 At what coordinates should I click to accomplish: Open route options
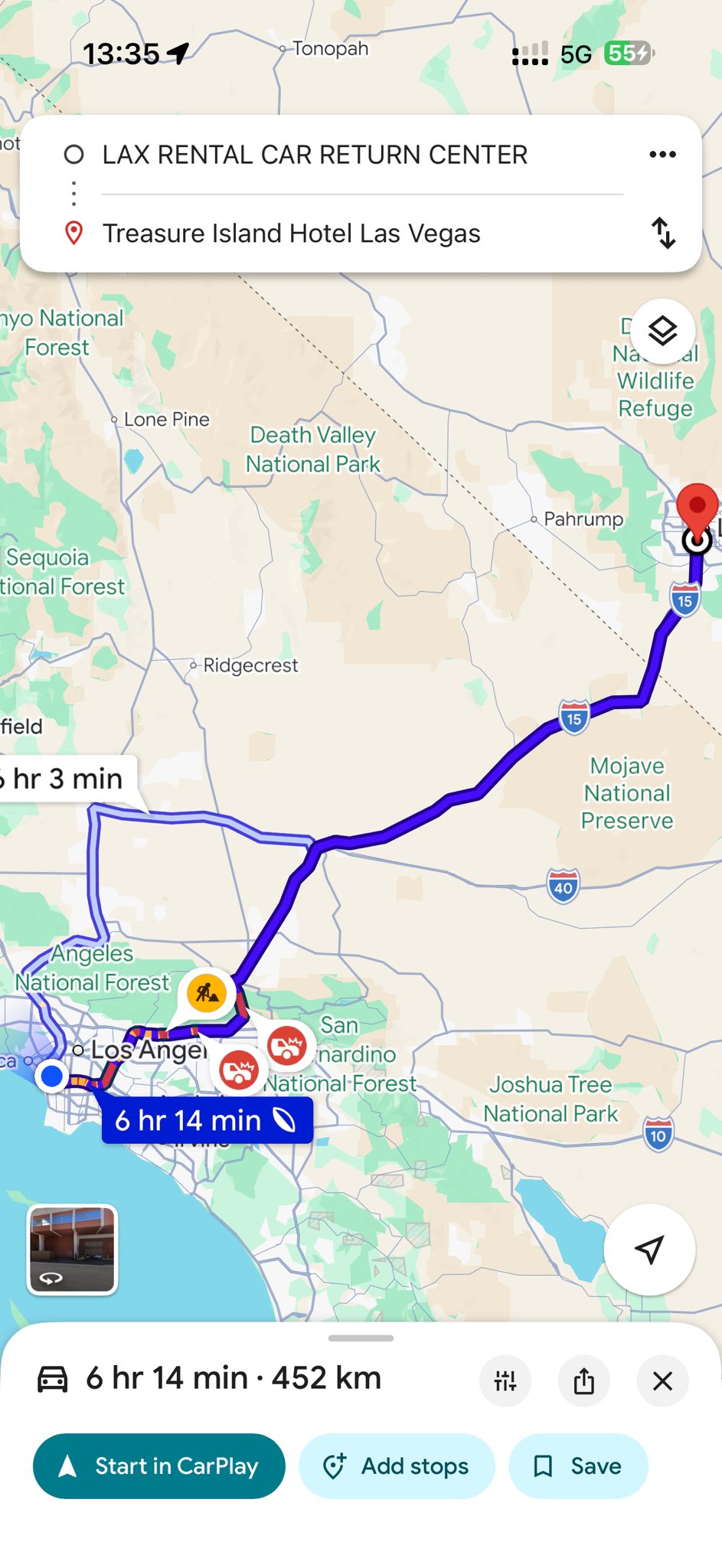[x=505, y=1381]
